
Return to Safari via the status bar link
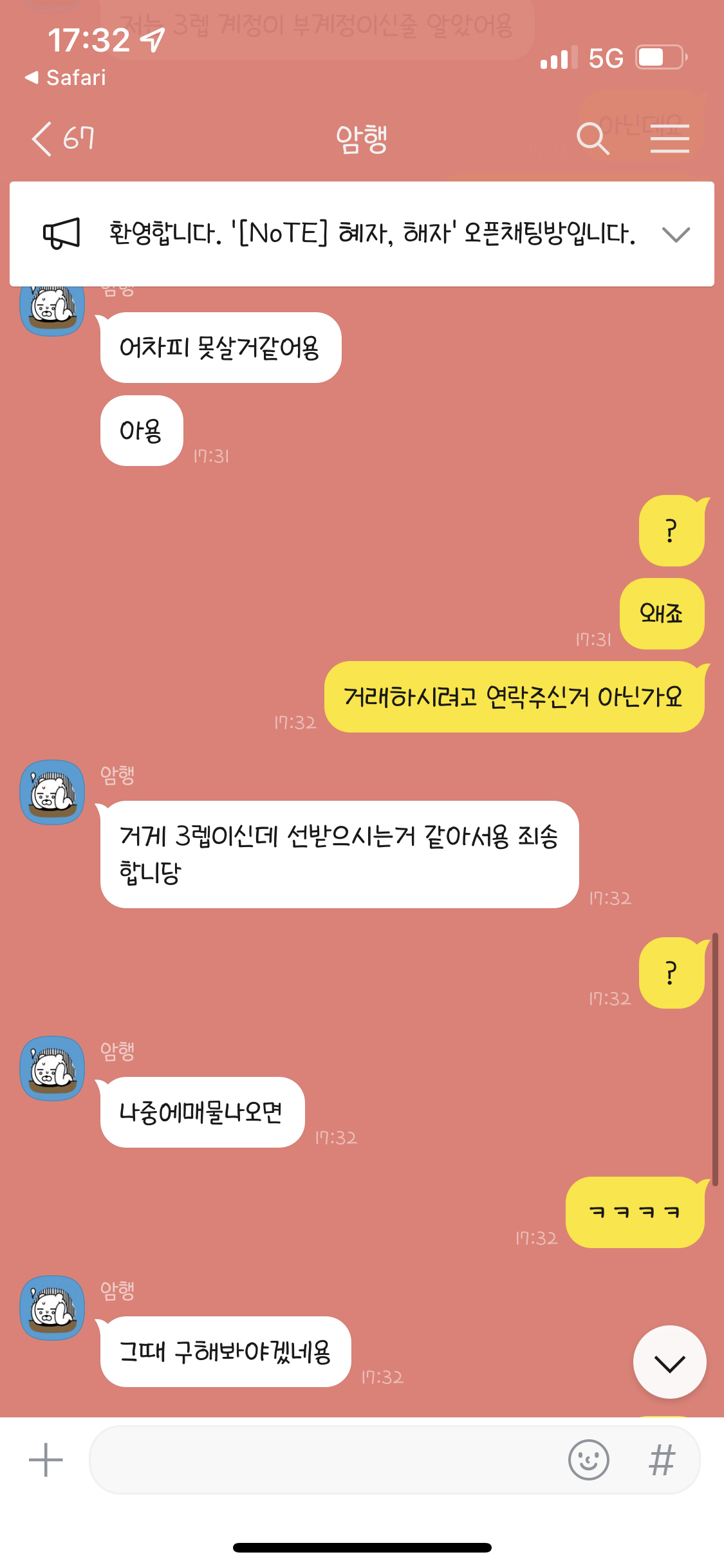tap(66, 78)
